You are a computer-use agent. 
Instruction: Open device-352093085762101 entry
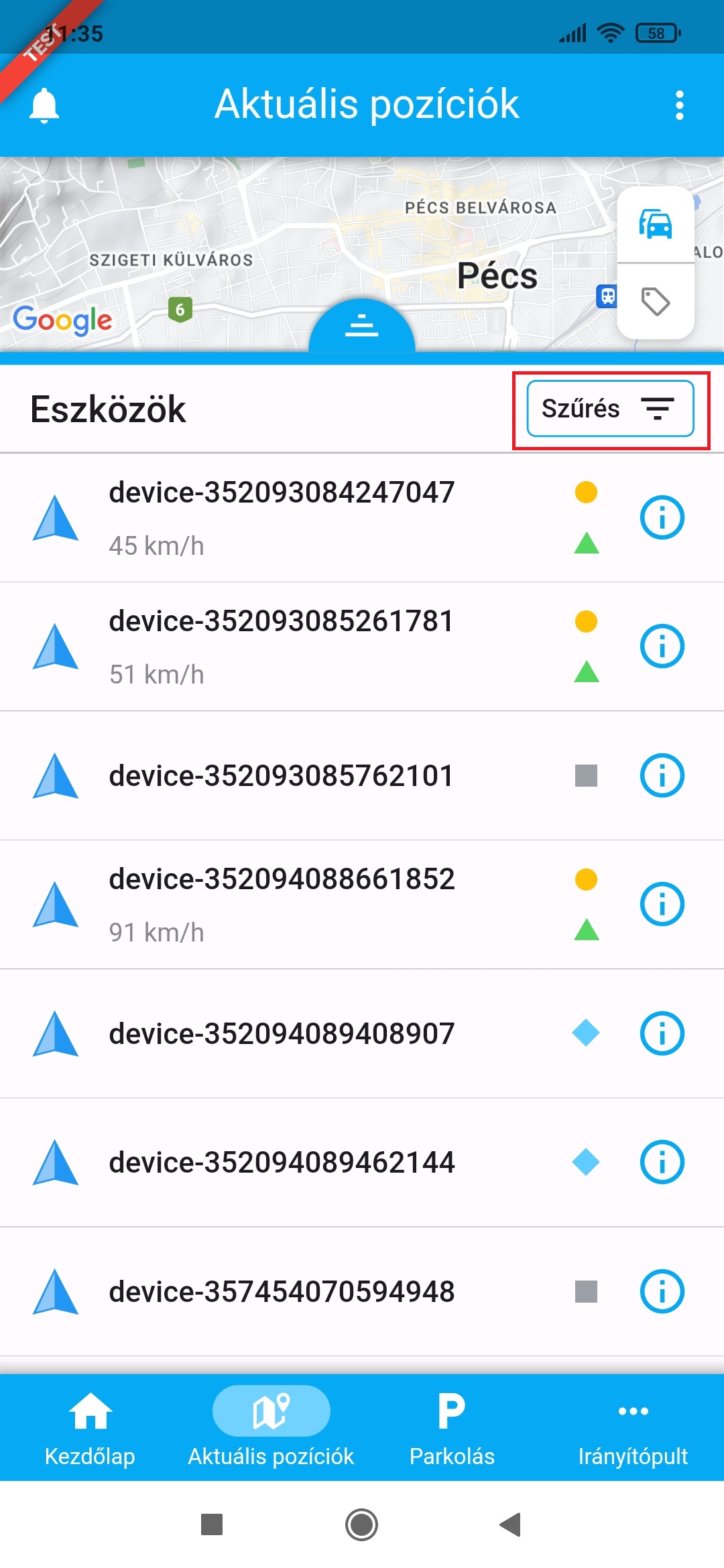[x=282, y=775]
